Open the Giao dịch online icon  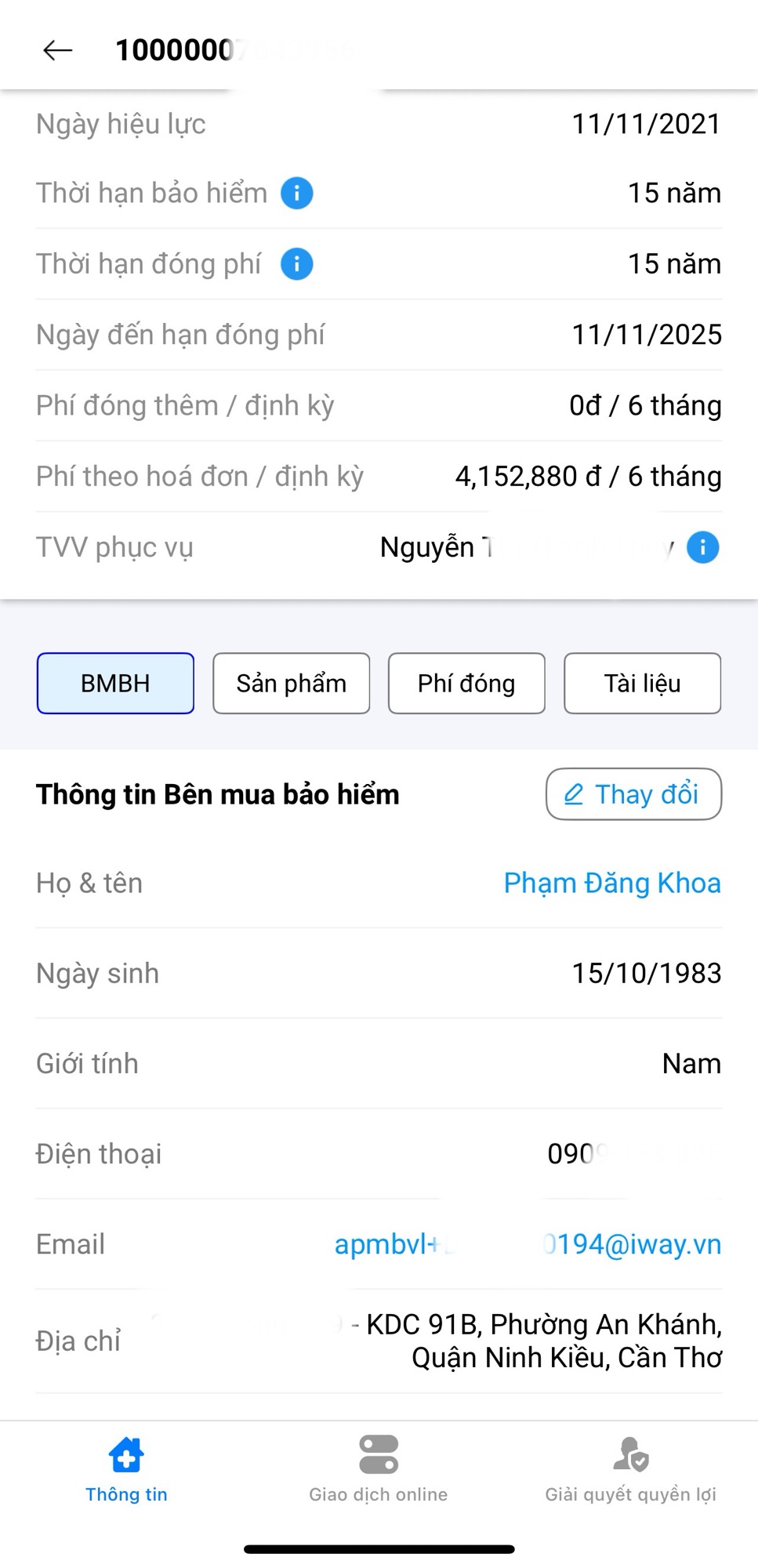379,1454
